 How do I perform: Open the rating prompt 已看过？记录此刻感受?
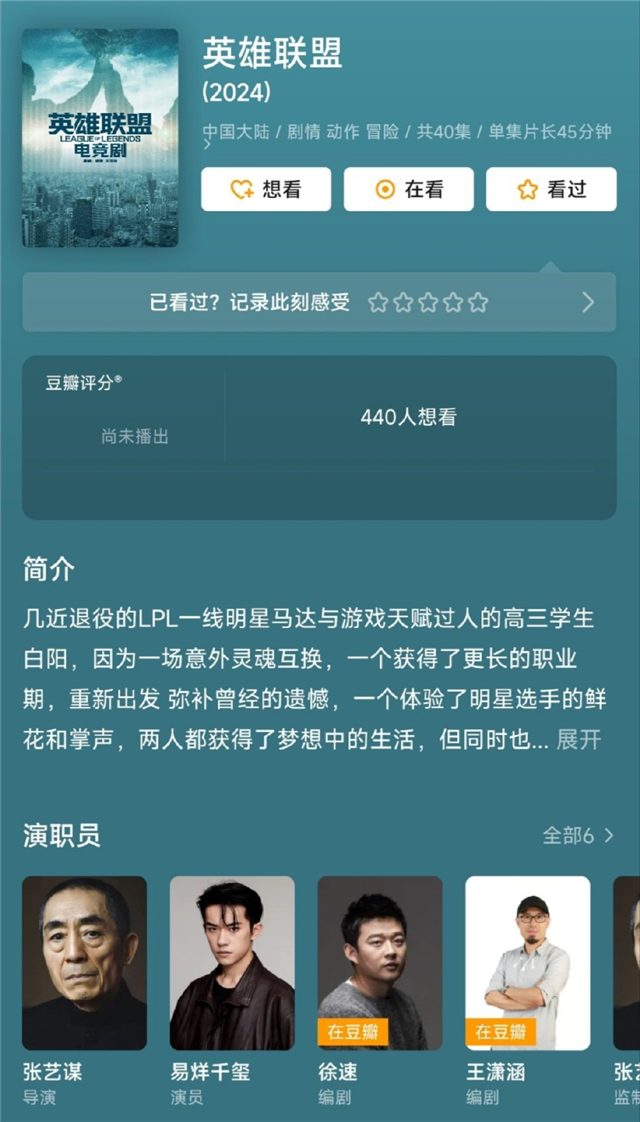(319, 302)
